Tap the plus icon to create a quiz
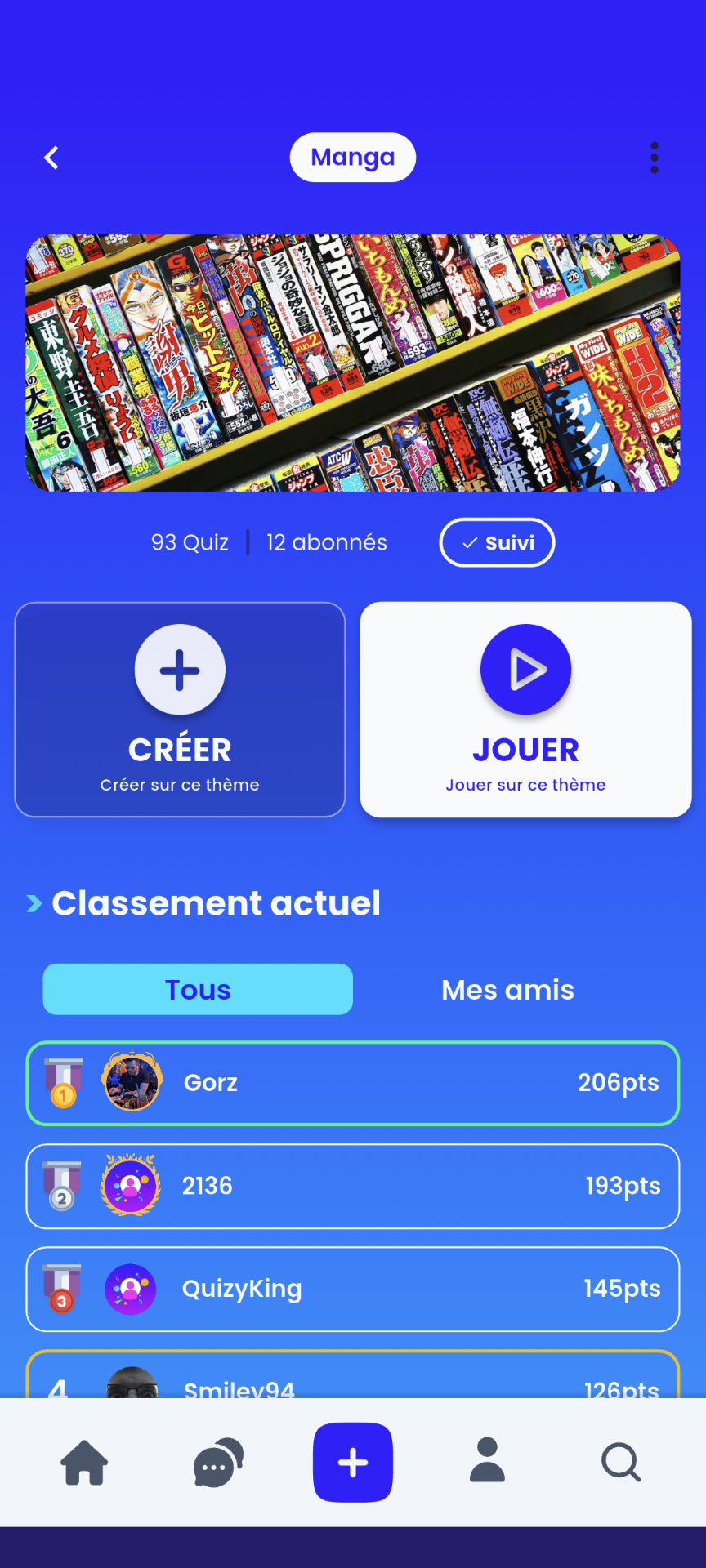Image resolution: width=706 pixels, height=1568 pixels. (x=352, y=1463)
